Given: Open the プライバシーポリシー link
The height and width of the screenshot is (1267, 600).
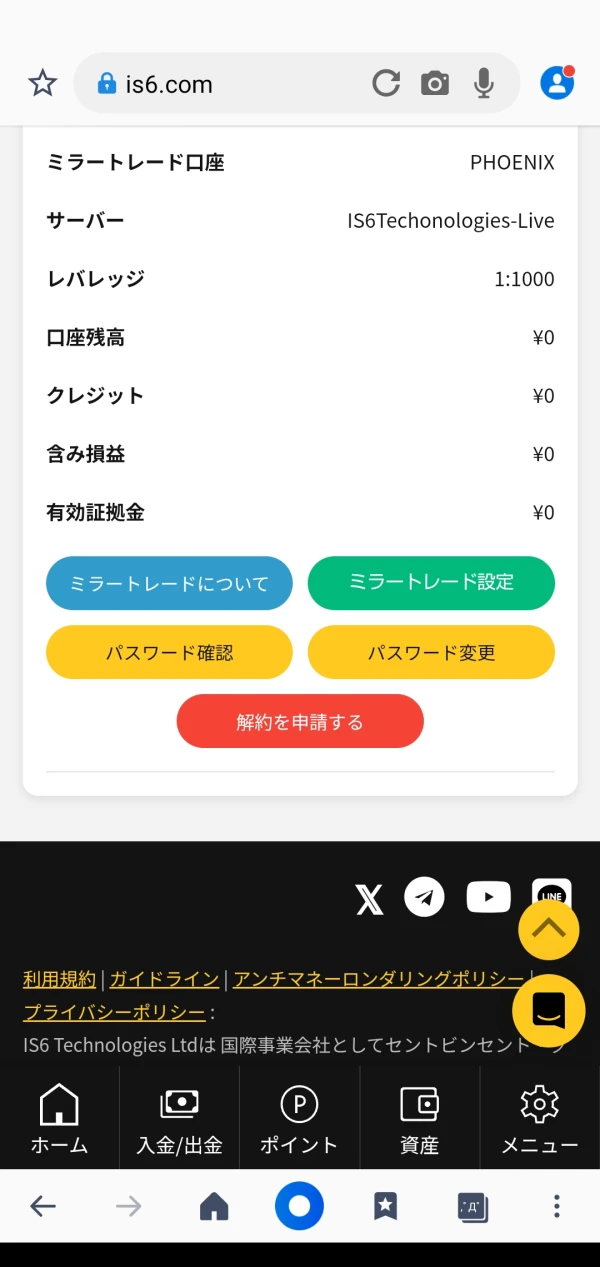Looking at the screenshot, I should [114, 1012].
